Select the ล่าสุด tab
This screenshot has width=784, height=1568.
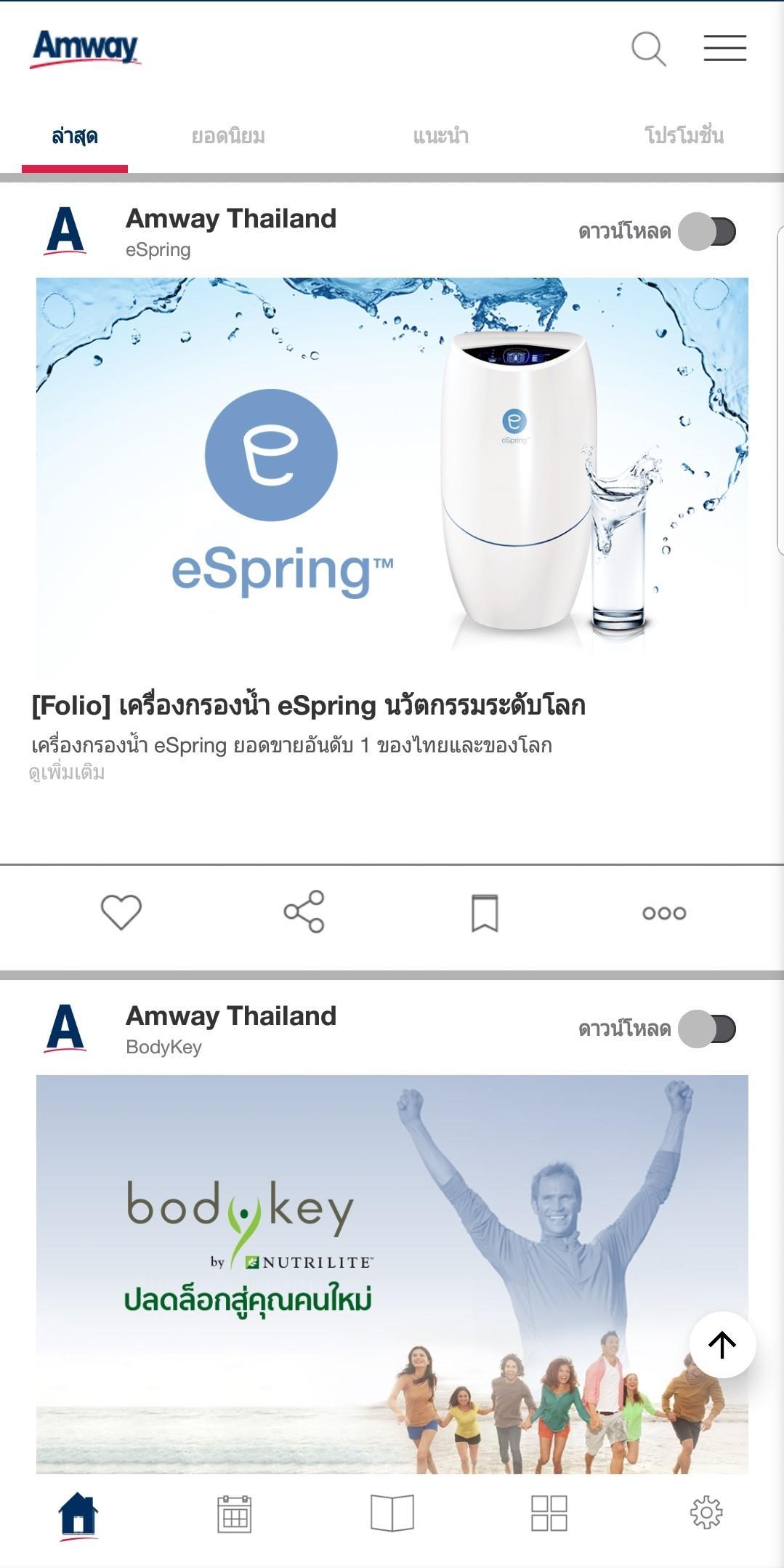(75, 136)
